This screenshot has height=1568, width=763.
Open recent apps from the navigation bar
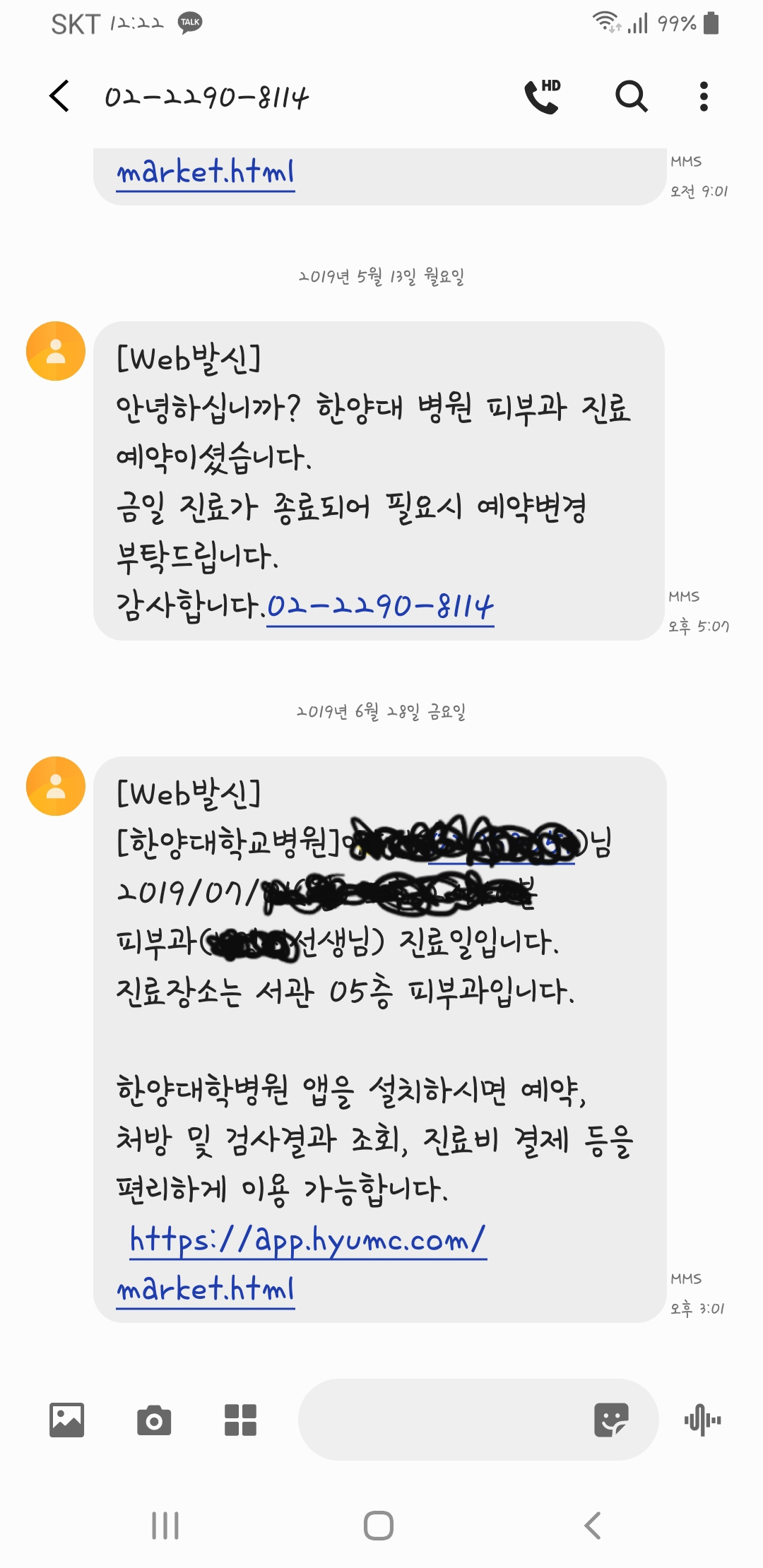coord(165,1526)
